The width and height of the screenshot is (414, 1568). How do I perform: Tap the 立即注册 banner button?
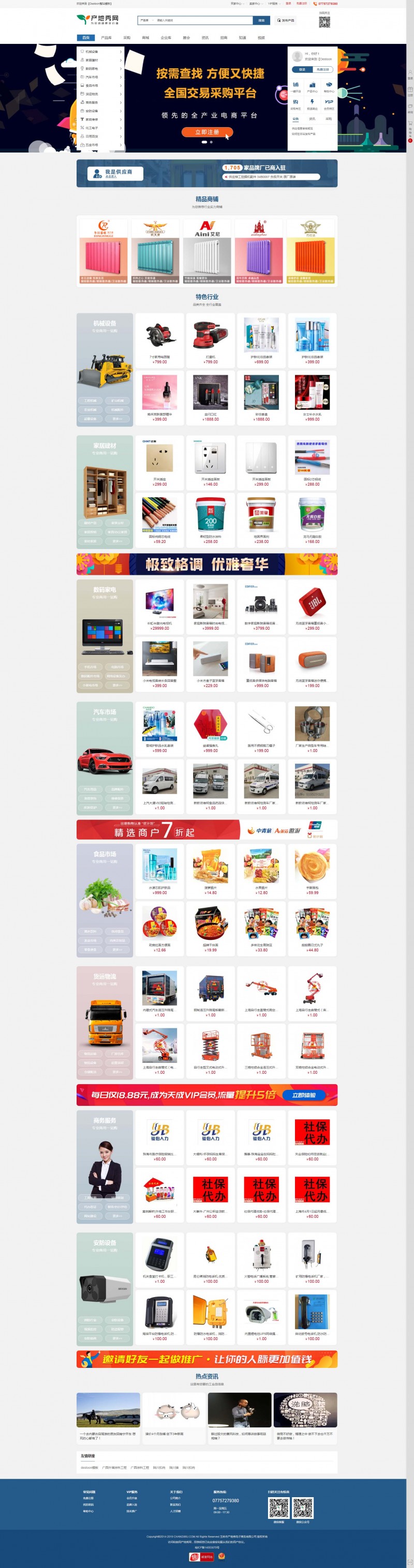pos(206,132)
